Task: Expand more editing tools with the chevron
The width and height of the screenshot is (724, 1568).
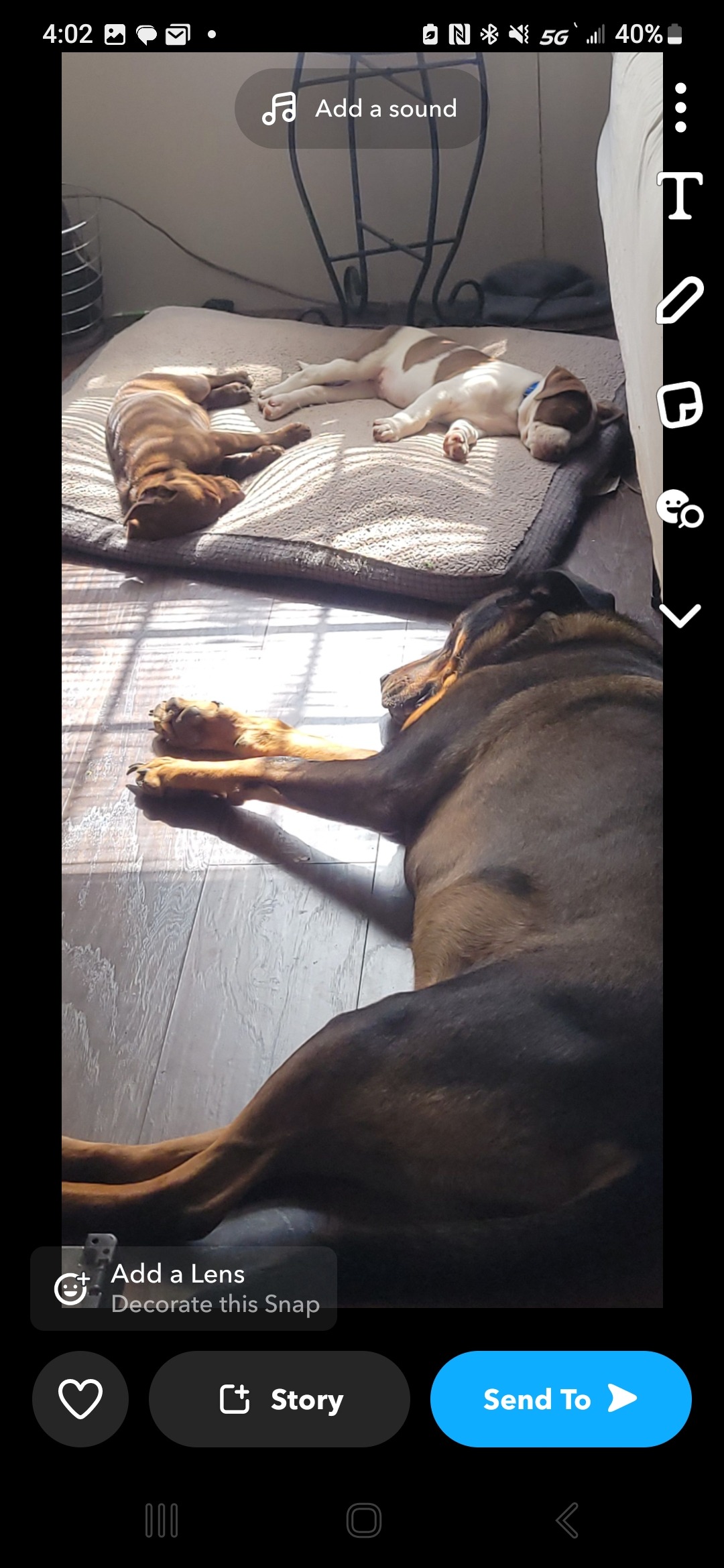Action: (680, 615)
